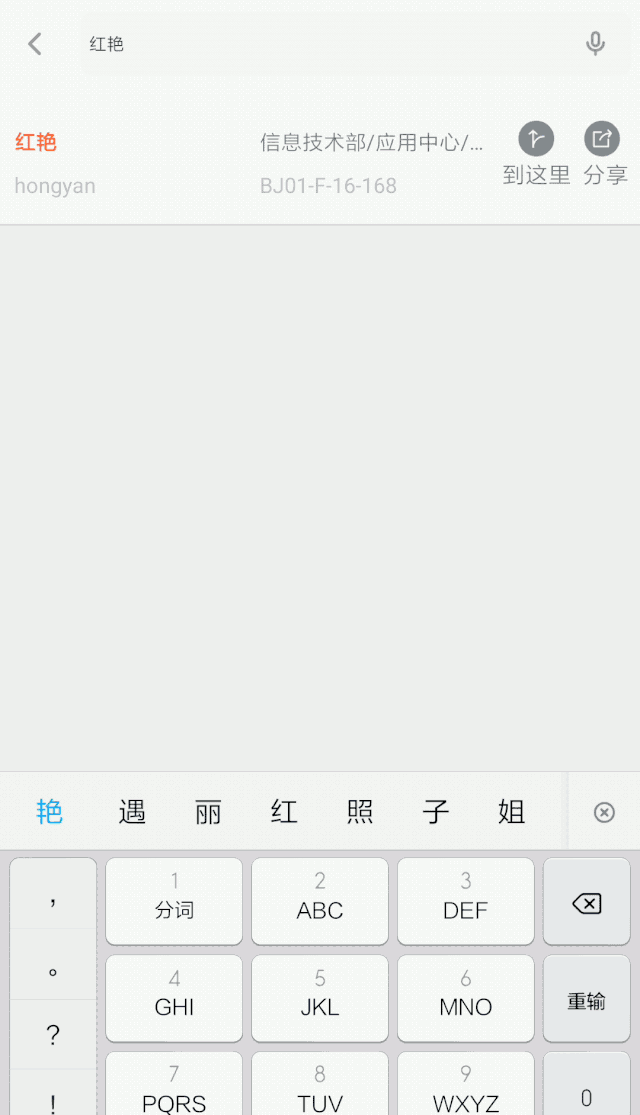Tap the 分词 key on the keyboard
Screen dimensions: 640x1115
tap(174, 902)
